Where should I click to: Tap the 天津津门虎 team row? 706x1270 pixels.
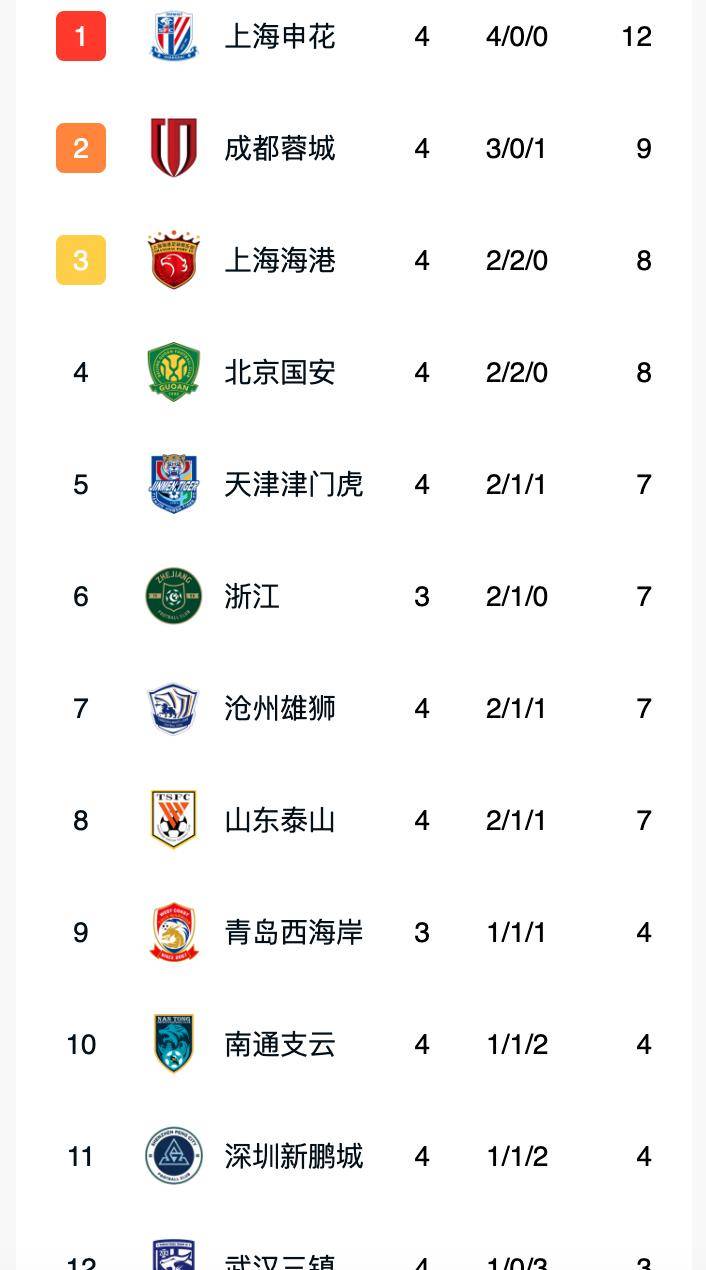[293, 485]
